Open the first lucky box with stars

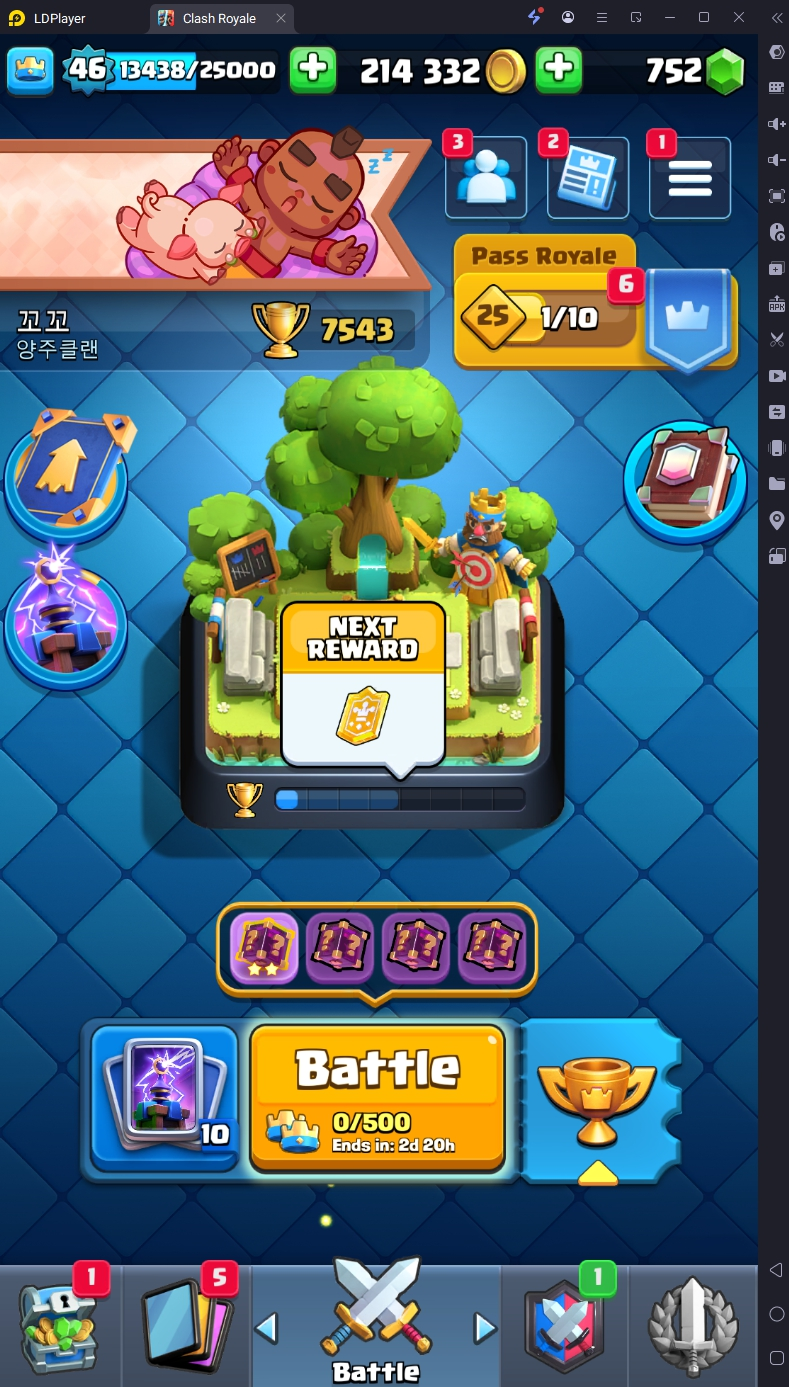(264, 949)
